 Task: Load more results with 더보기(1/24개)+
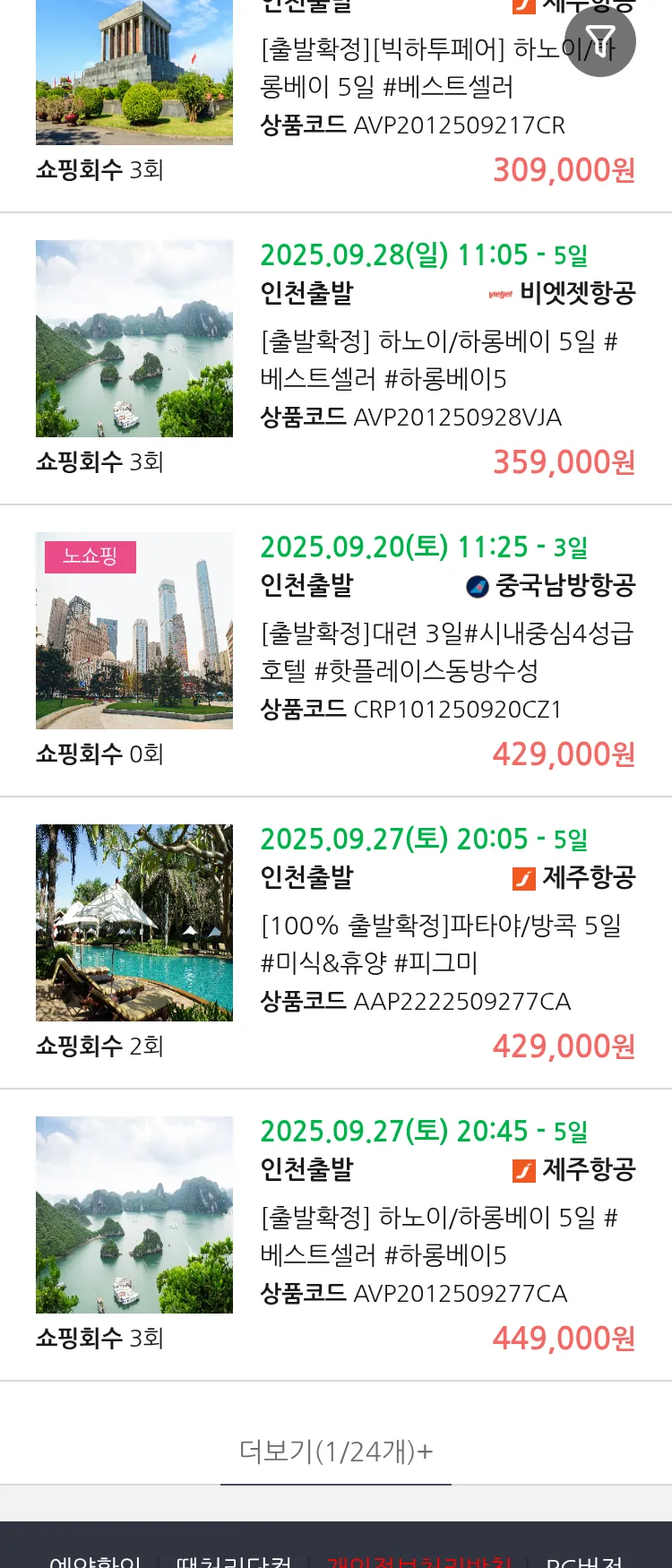(x=336, y=1451)
